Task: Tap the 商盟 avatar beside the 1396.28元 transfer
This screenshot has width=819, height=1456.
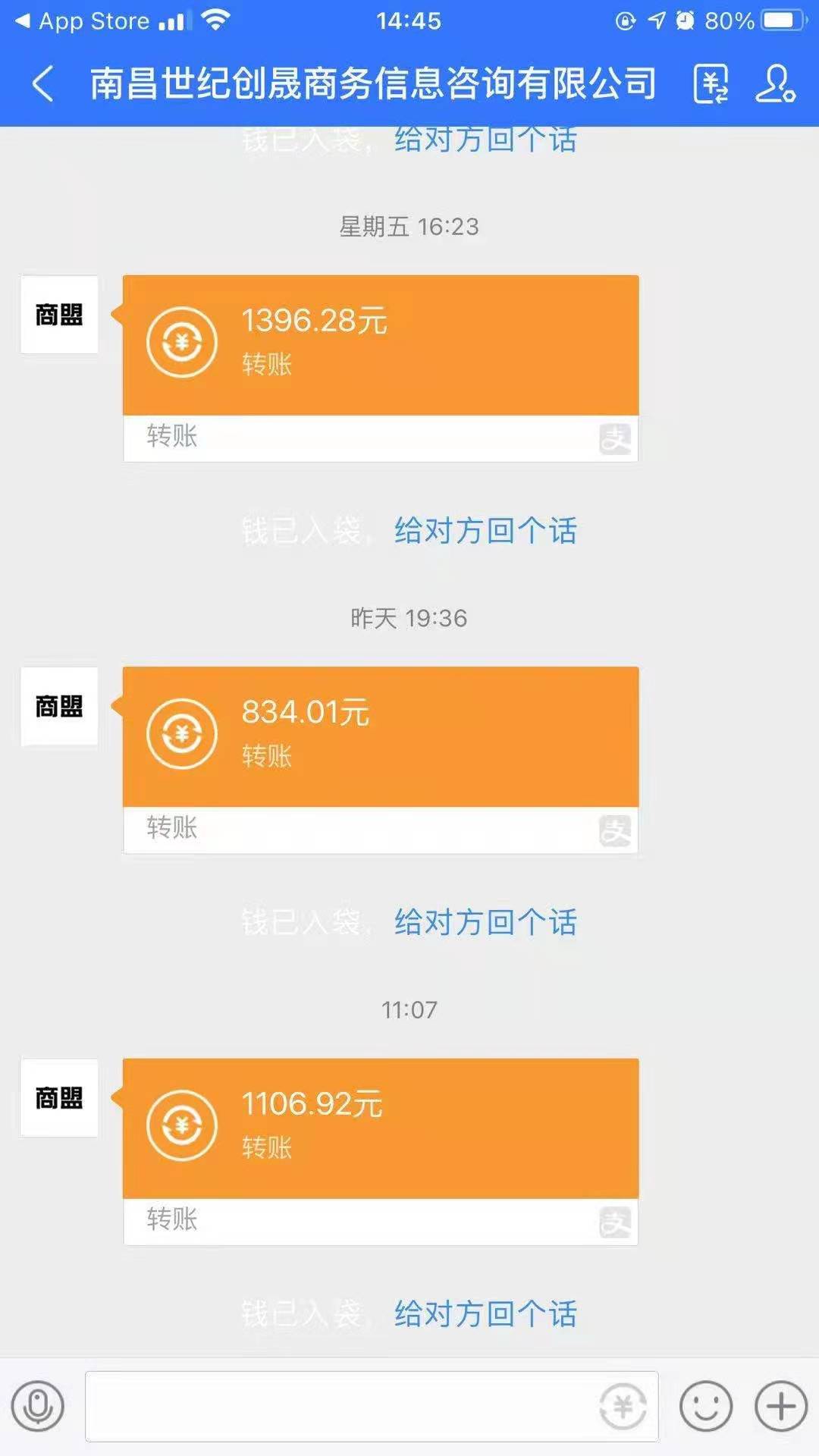Action: 59,315
